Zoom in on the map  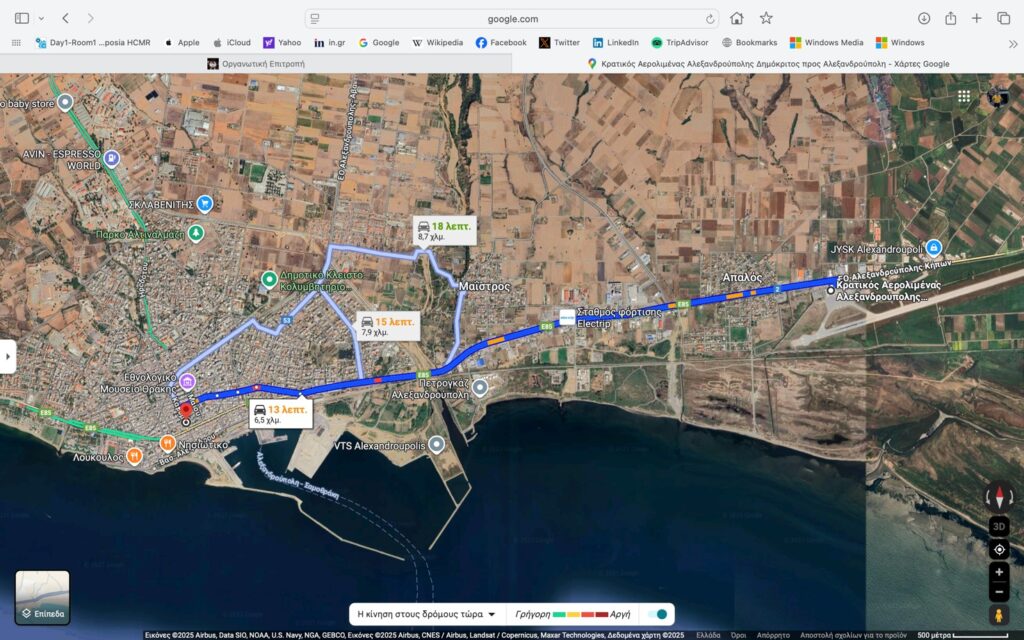(x=998, y=572)
